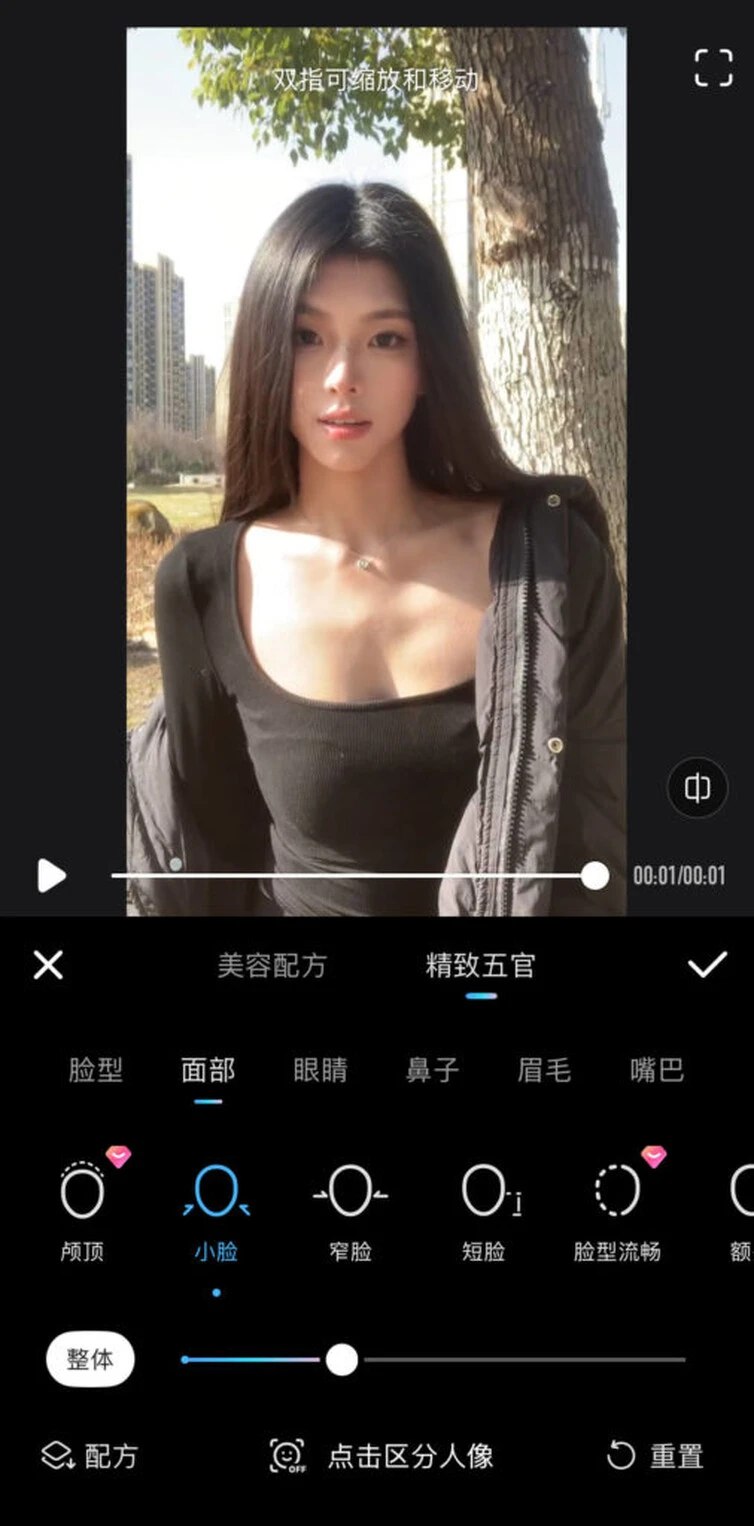Screen dimensions: 754x1526
Task: Reset adjustments with 重置
Action: coord(655,1456)
